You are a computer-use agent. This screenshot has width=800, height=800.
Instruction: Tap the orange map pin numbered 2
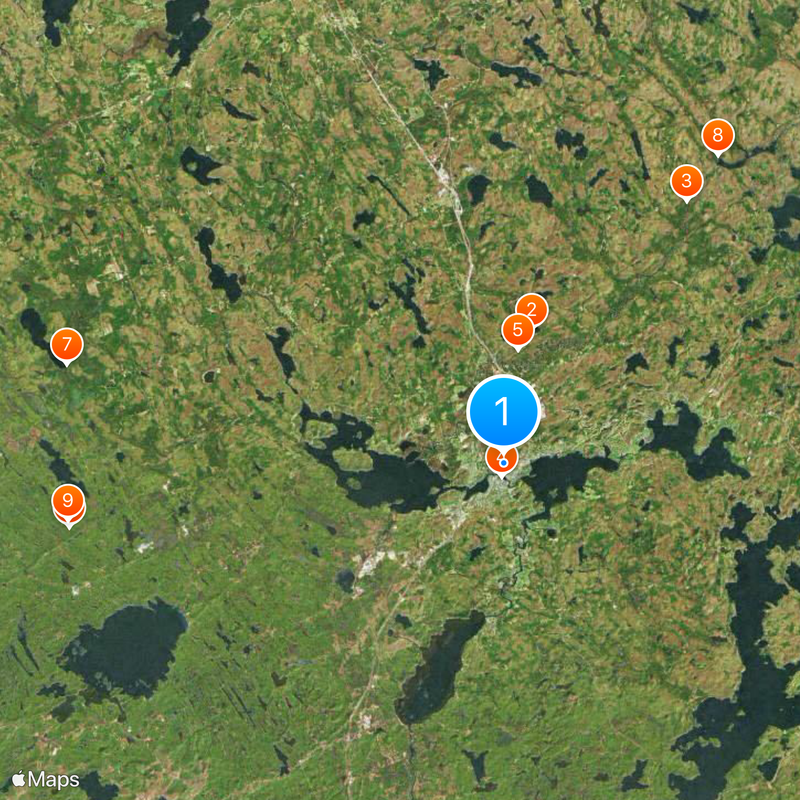[x=536, y=307]
